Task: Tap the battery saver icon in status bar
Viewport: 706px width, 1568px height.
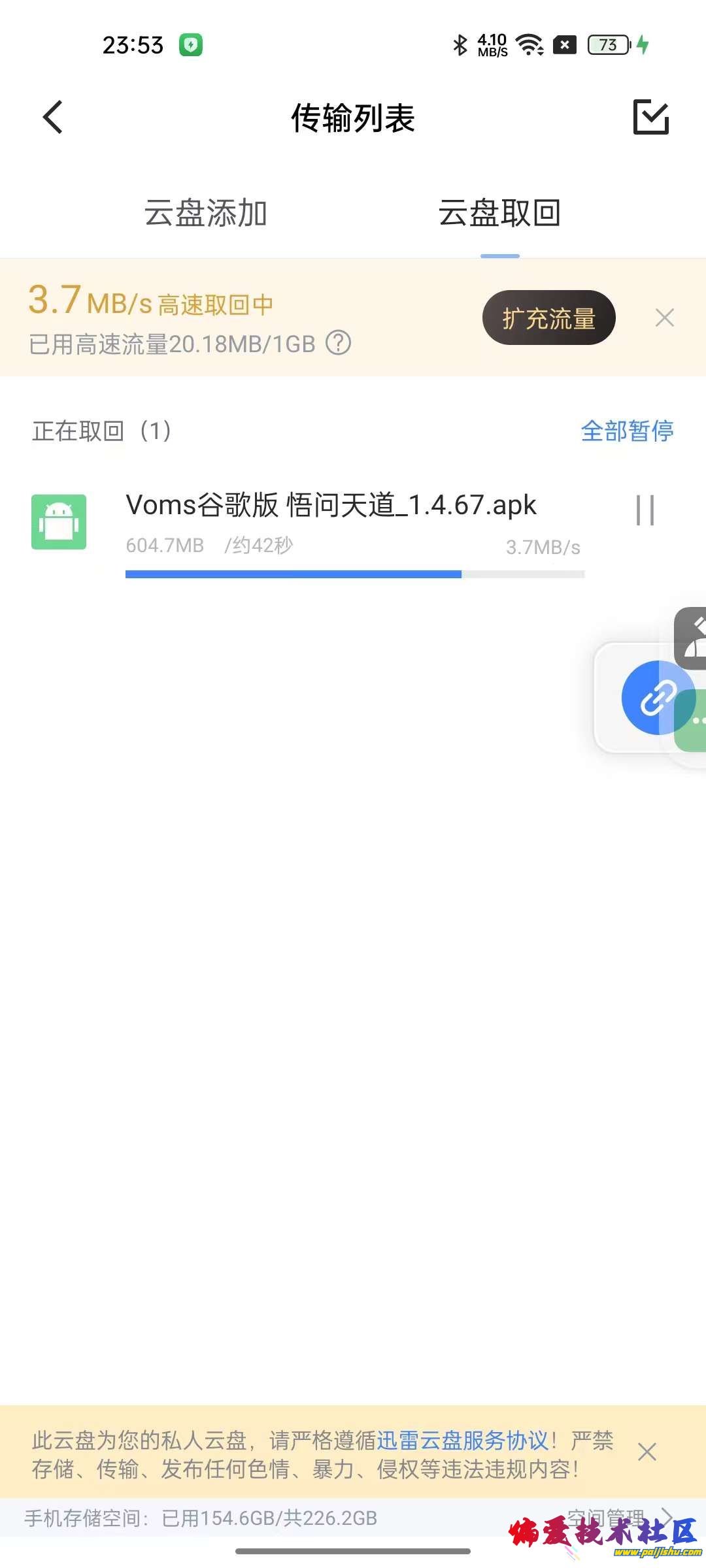Action: click(191, 46)
